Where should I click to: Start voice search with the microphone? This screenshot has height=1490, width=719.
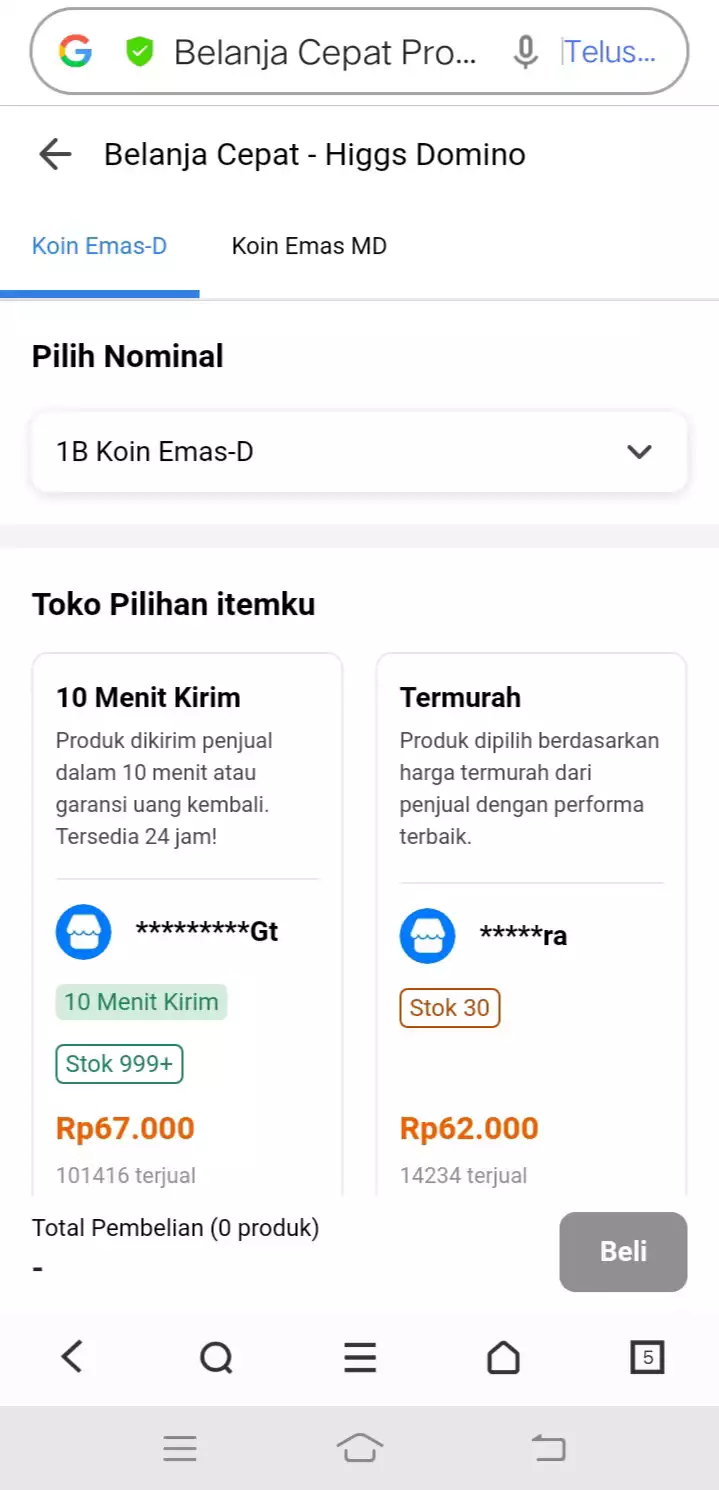525,52
